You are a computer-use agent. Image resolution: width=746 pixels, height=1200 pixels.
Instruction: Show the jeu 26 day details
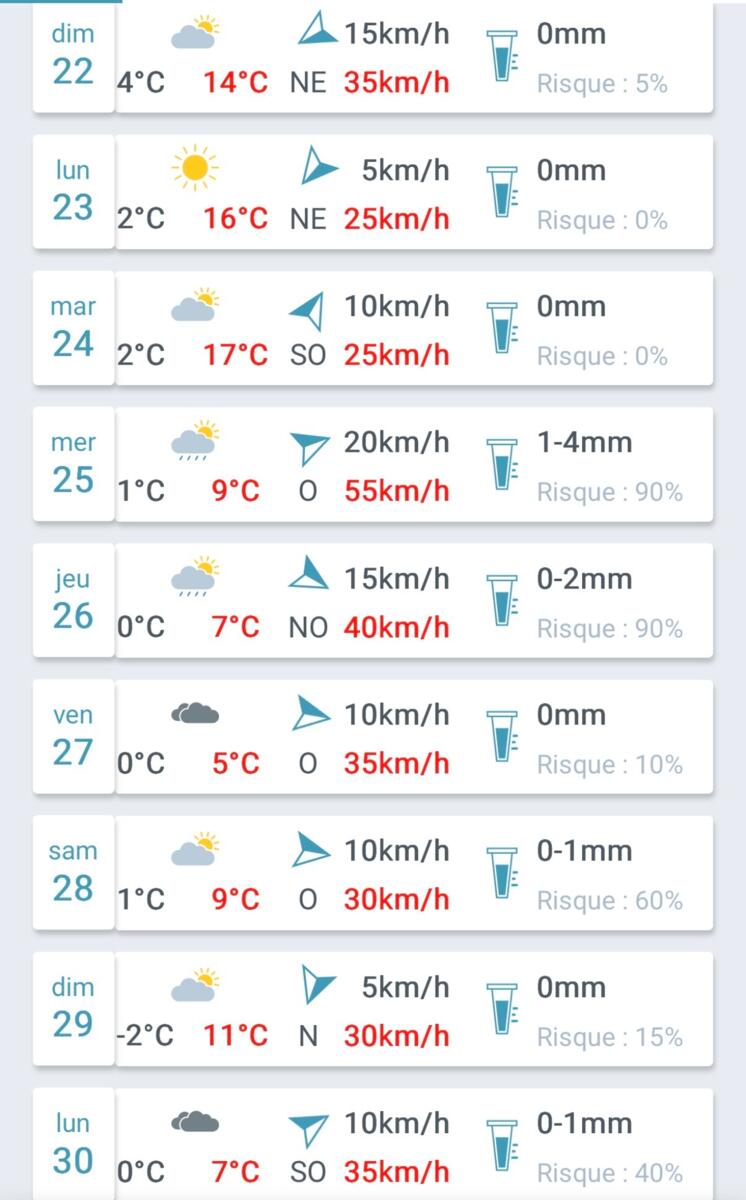[372, 600]
